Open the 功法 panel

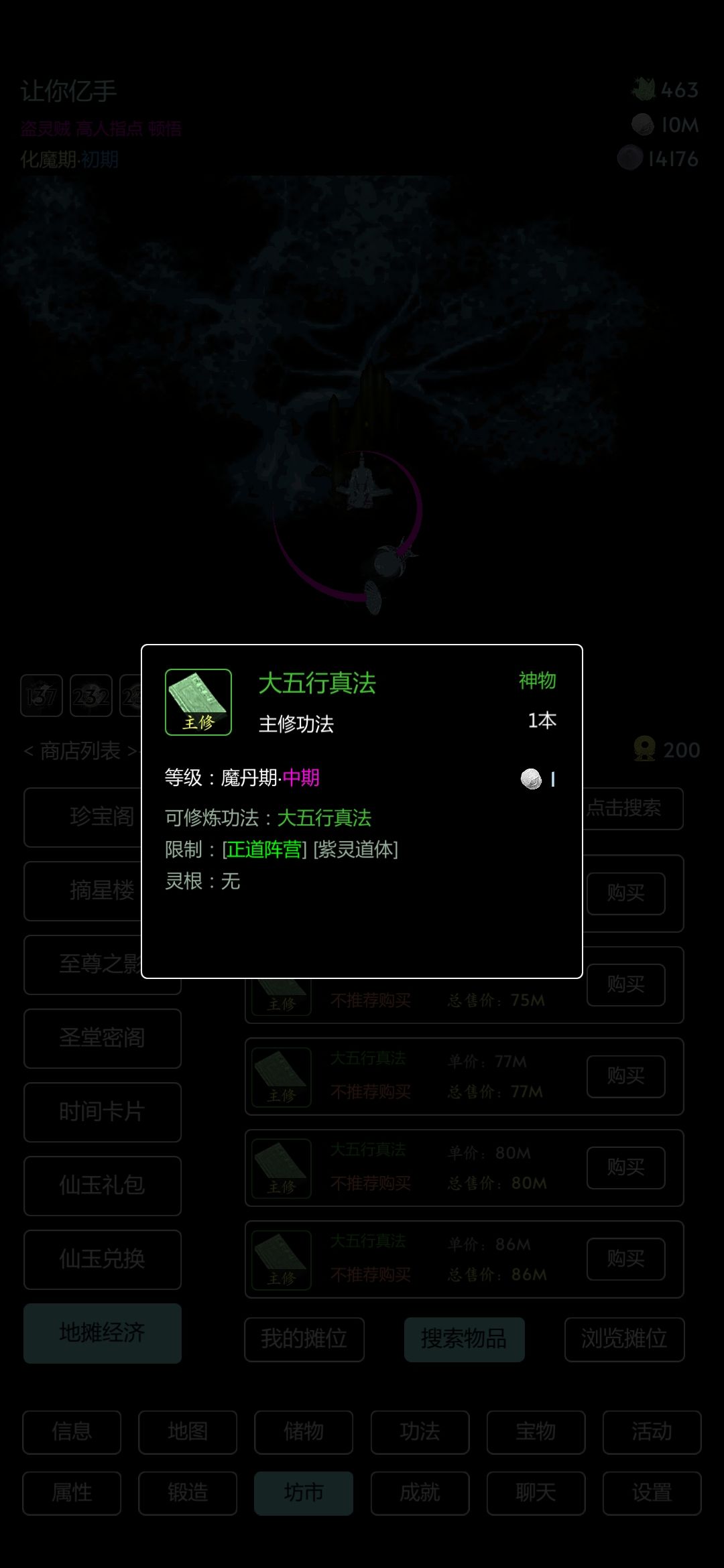pos(420,1432)
